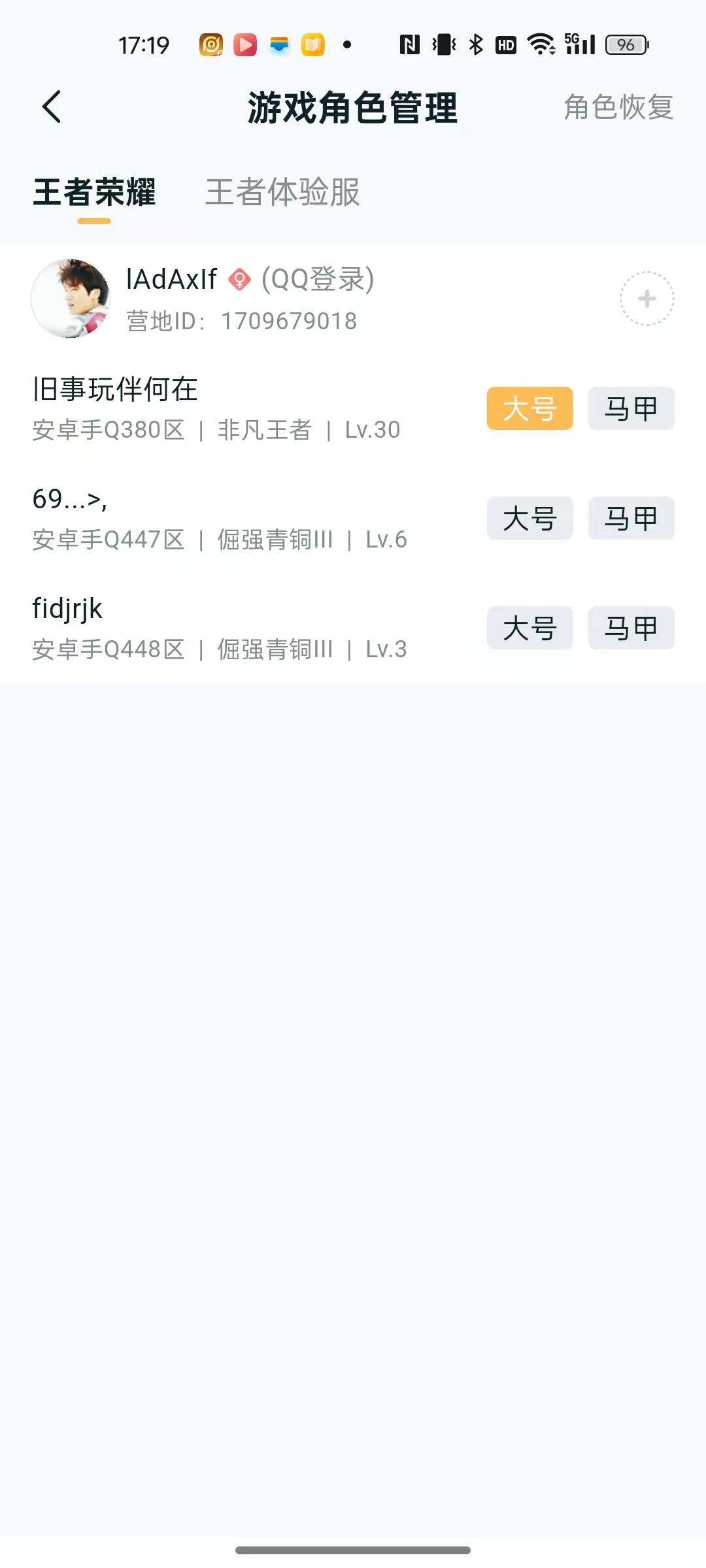Click the plus icon to add an account
The image size is (706, 1568).
pos(647,297)
